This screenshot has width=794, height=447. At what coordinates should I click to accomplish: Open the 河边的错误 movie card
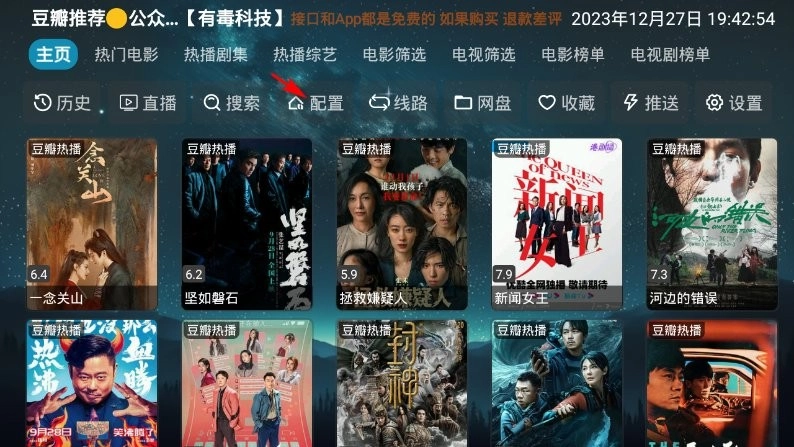click(712, 224)
